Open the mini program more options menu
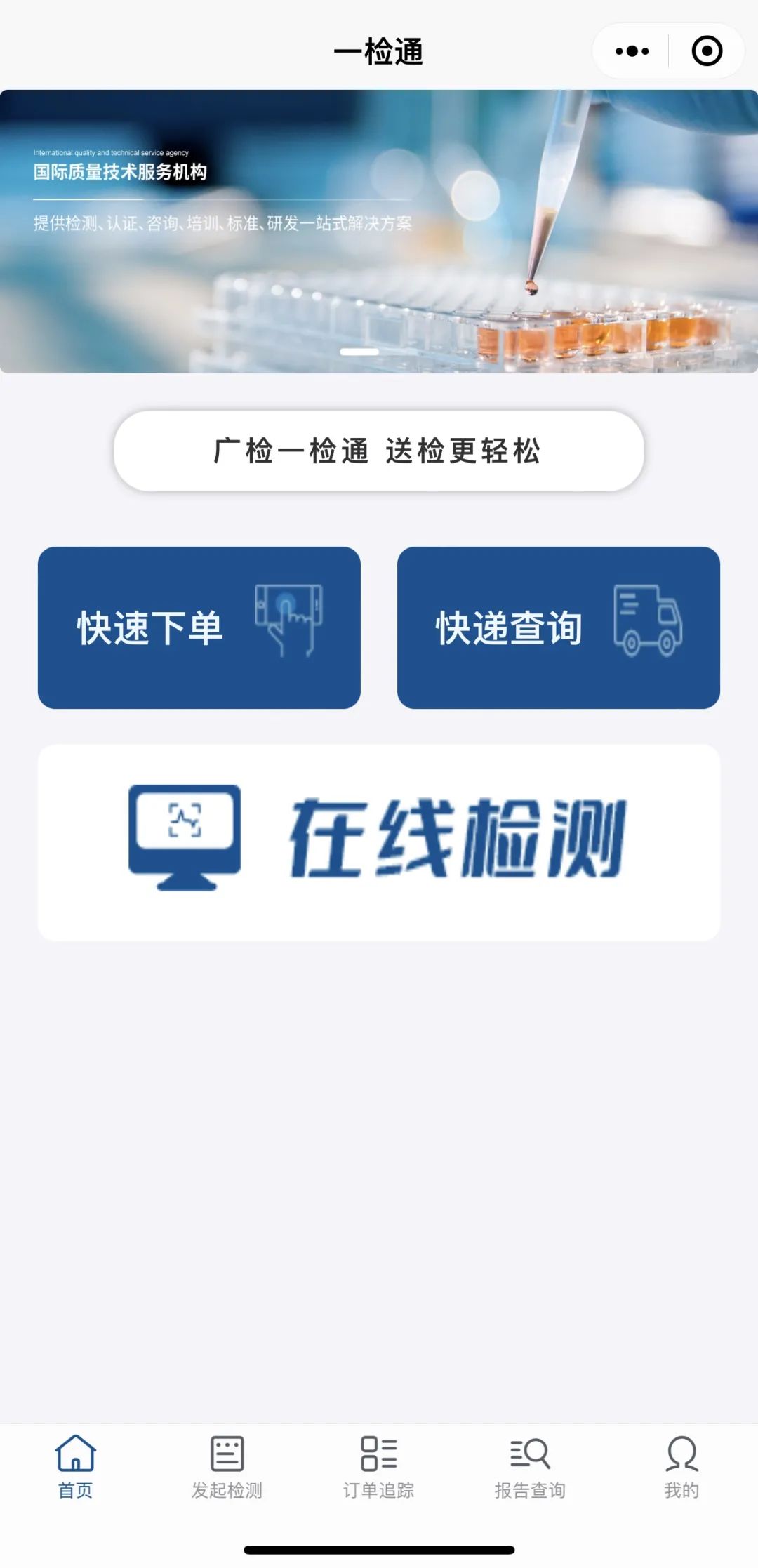758x1568 pixels. 632,51
